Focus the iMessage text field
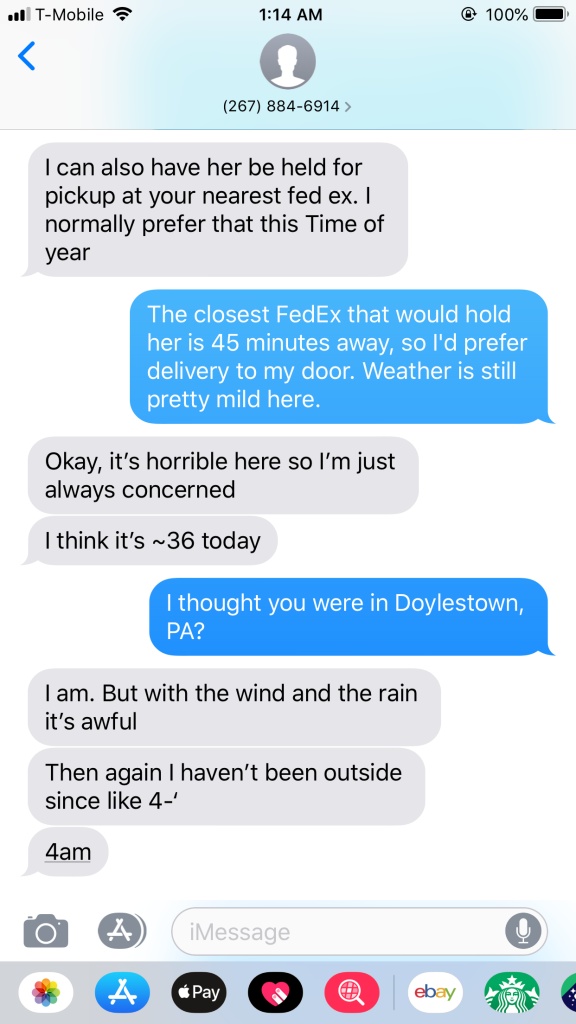Viewport: 576px width, 1024px height. [x=340, y=931]
